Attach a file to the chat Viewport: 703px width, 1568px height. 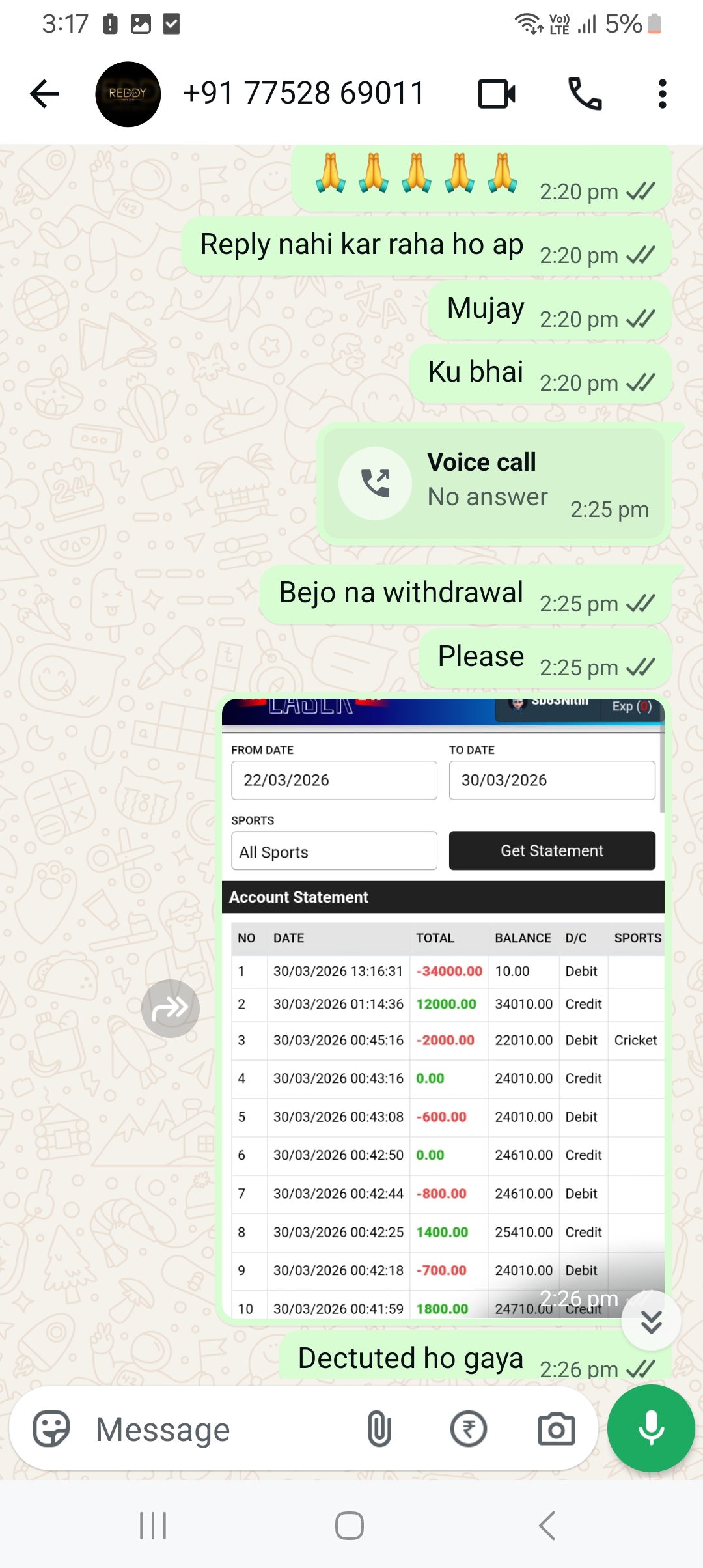[x=379, y=1429]
